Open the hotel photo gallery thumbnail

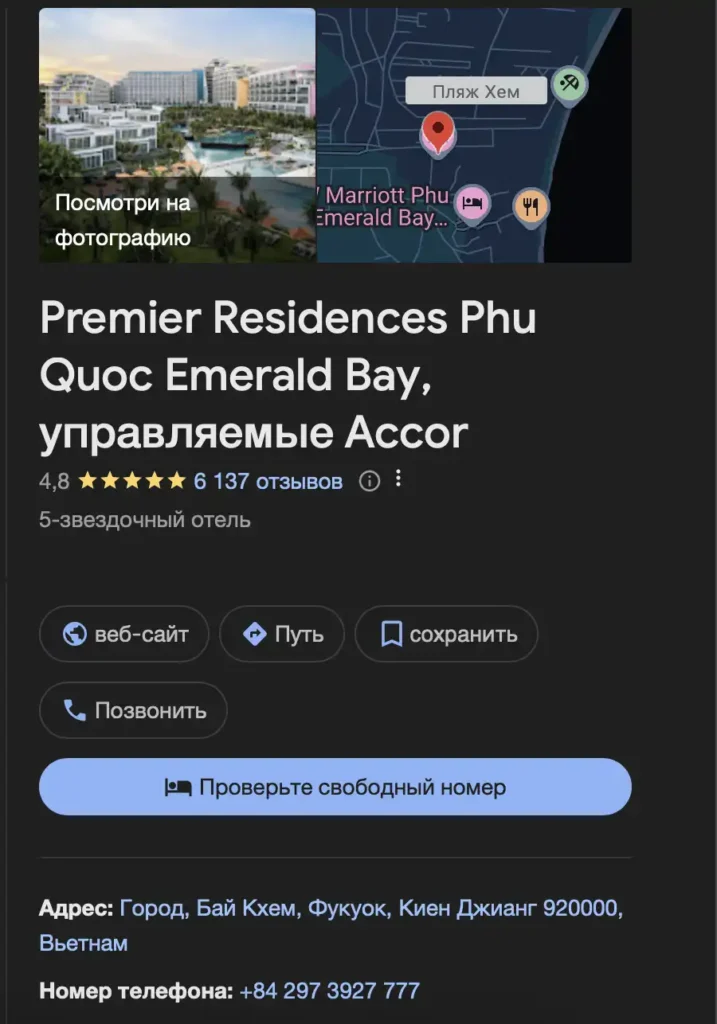click(177, 135)
